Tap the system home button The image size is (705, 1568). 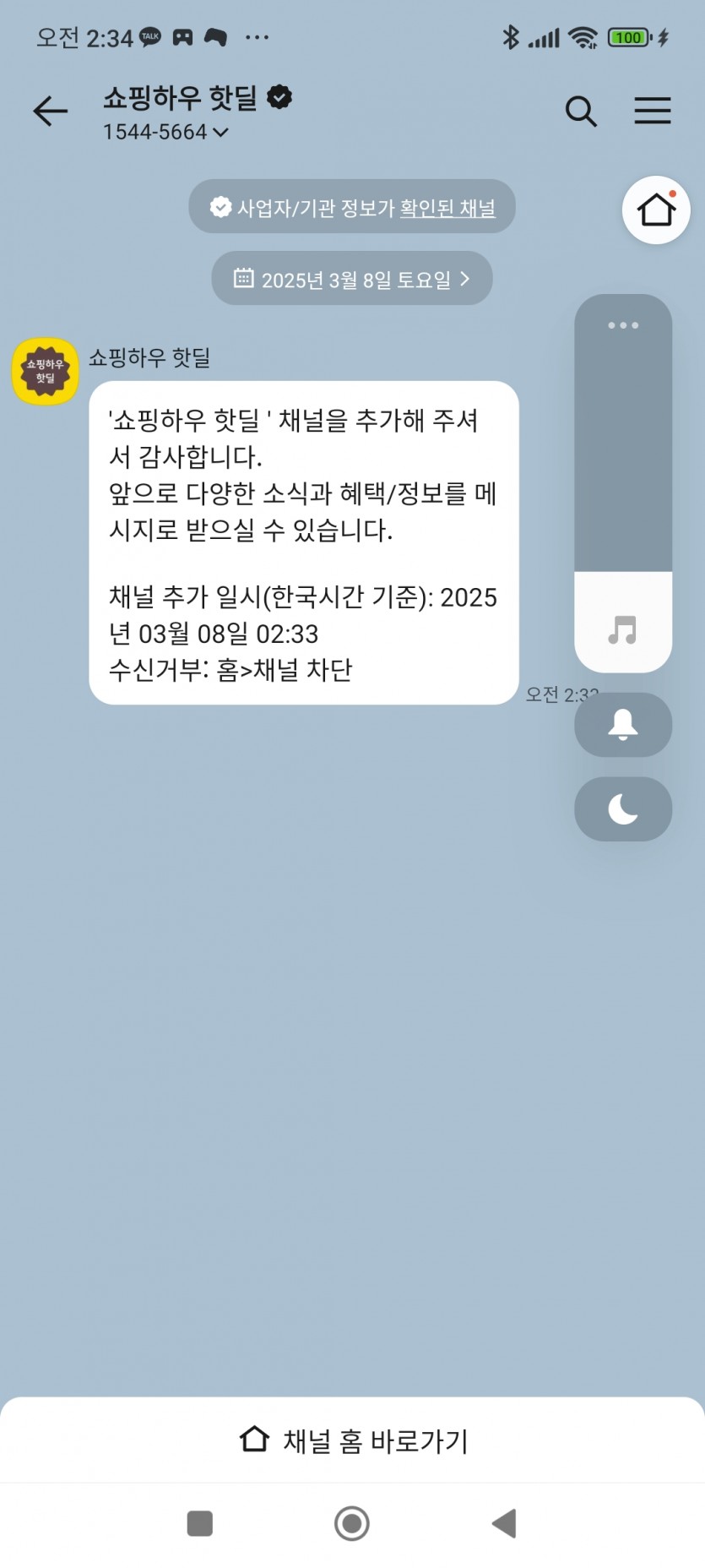(x=352, y=1523)
